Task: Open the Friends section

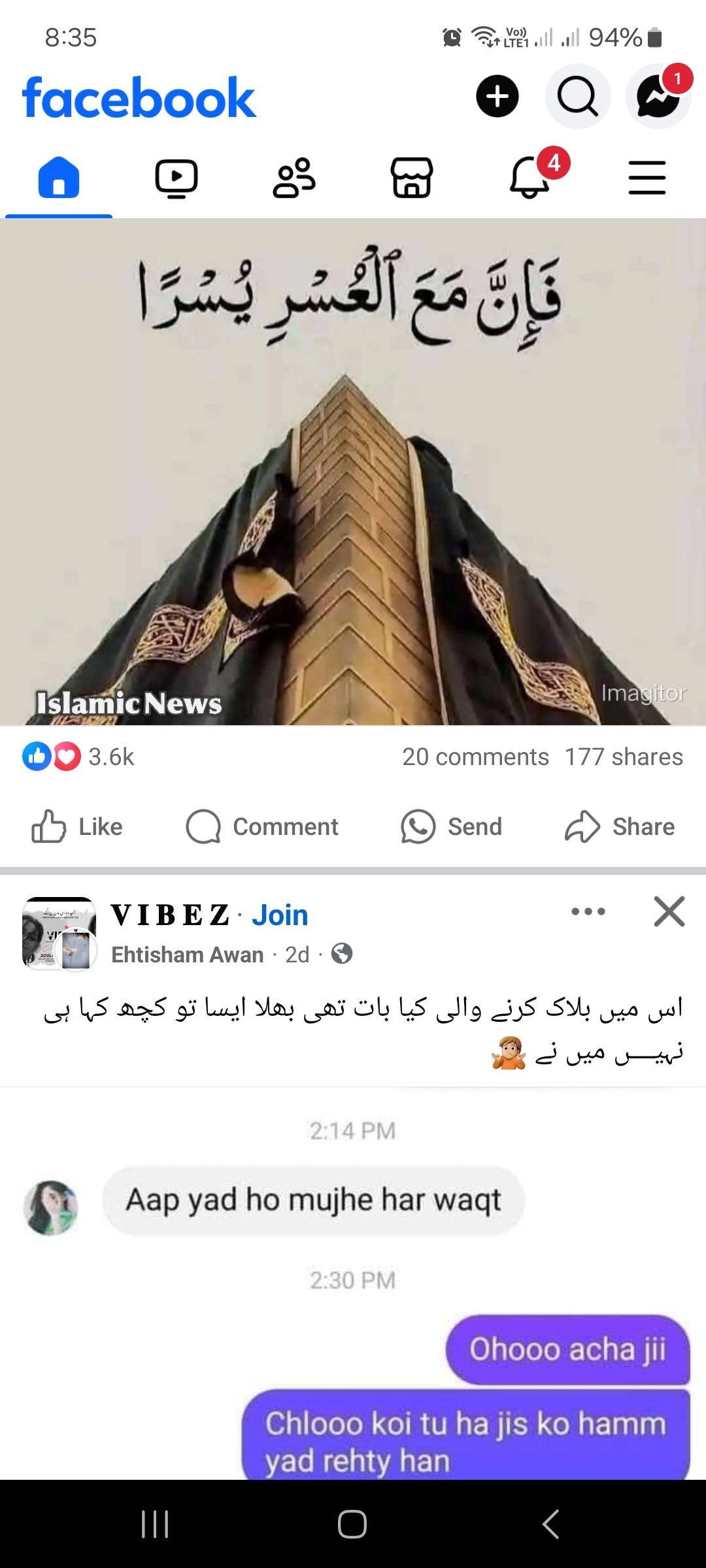Action: point(294,176)
